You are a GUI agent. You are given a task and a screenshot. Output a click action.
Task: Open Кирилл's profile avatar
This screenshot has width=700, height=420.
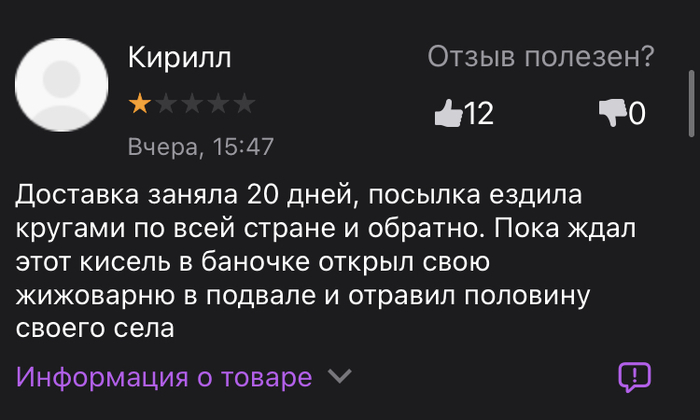pos(62,93)
